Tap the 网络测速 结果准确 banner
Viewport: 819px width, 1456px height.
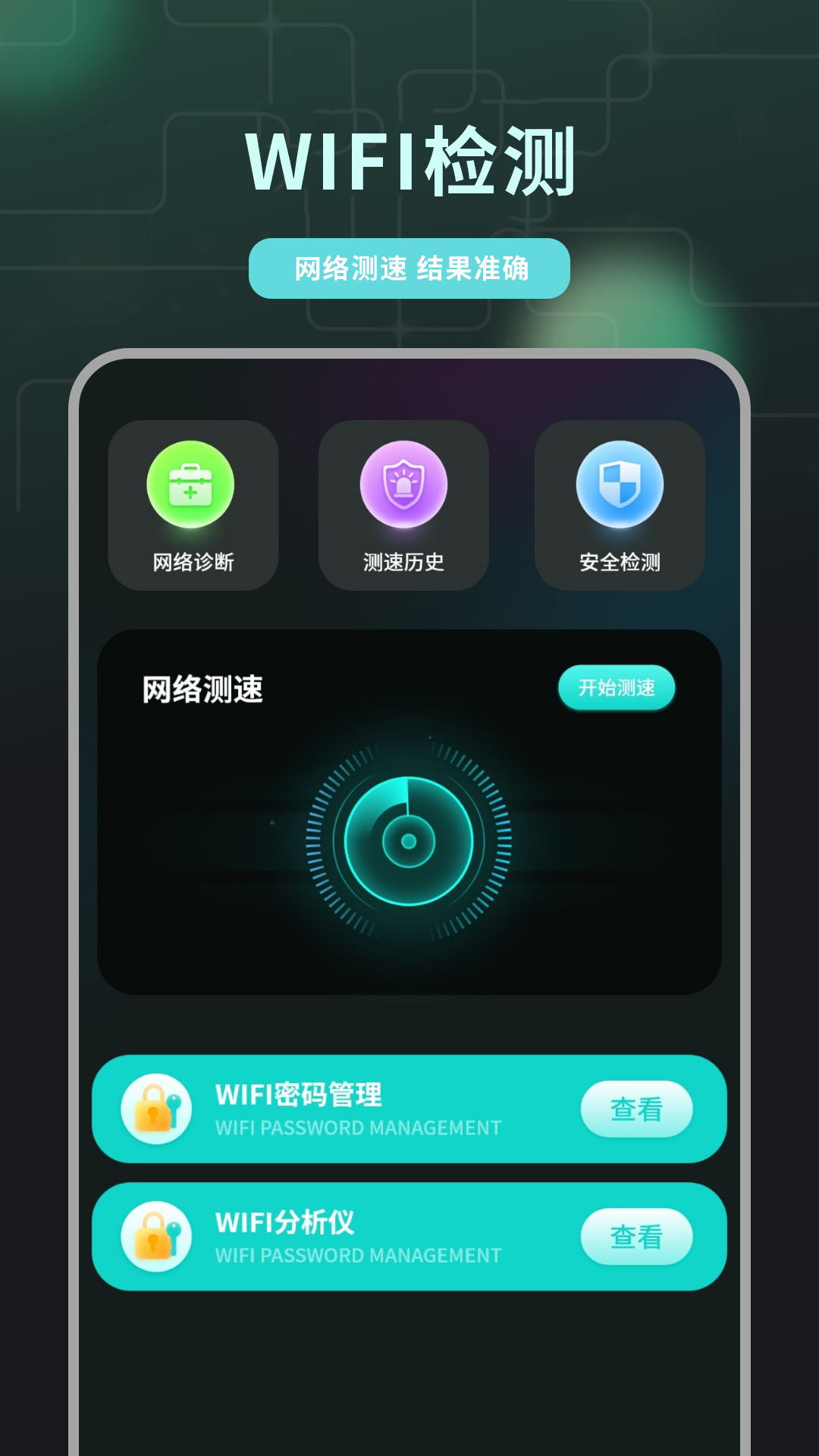tap(409, 267)
